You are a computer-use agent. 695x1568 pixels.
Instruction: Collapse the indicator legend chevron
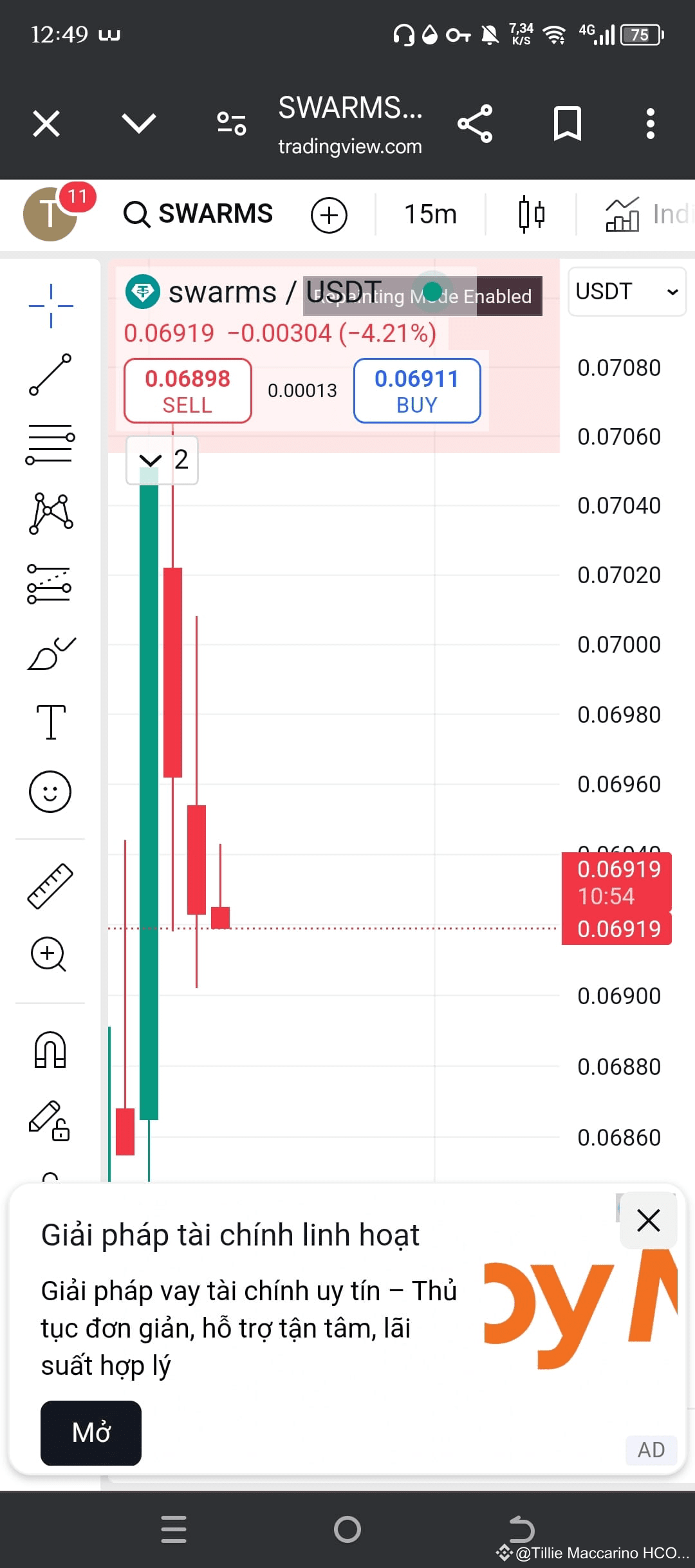tap(151, 460)
